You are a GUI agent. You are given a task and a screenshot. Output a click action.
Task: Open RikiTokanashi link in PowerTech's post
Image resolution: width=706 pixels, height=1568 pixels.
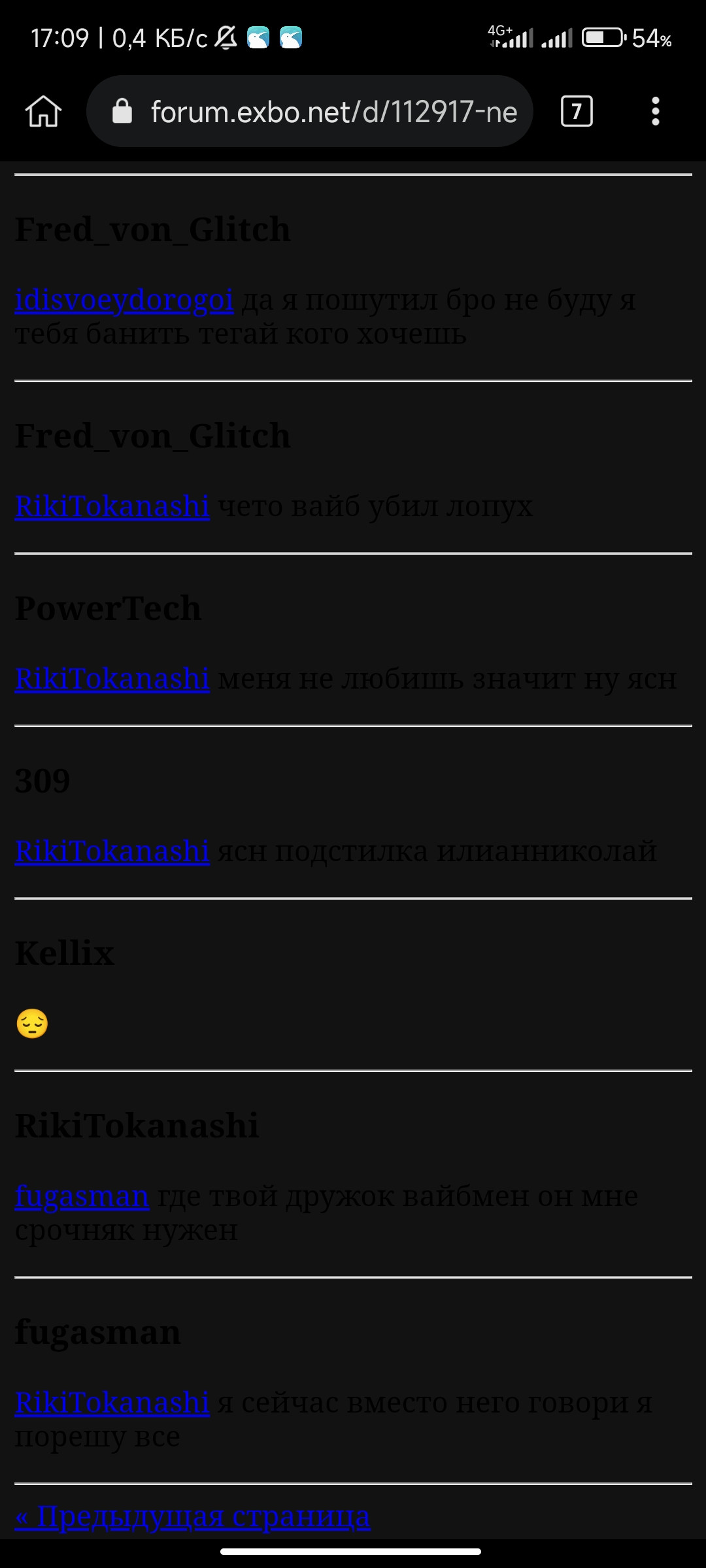[x=112, y=679]
